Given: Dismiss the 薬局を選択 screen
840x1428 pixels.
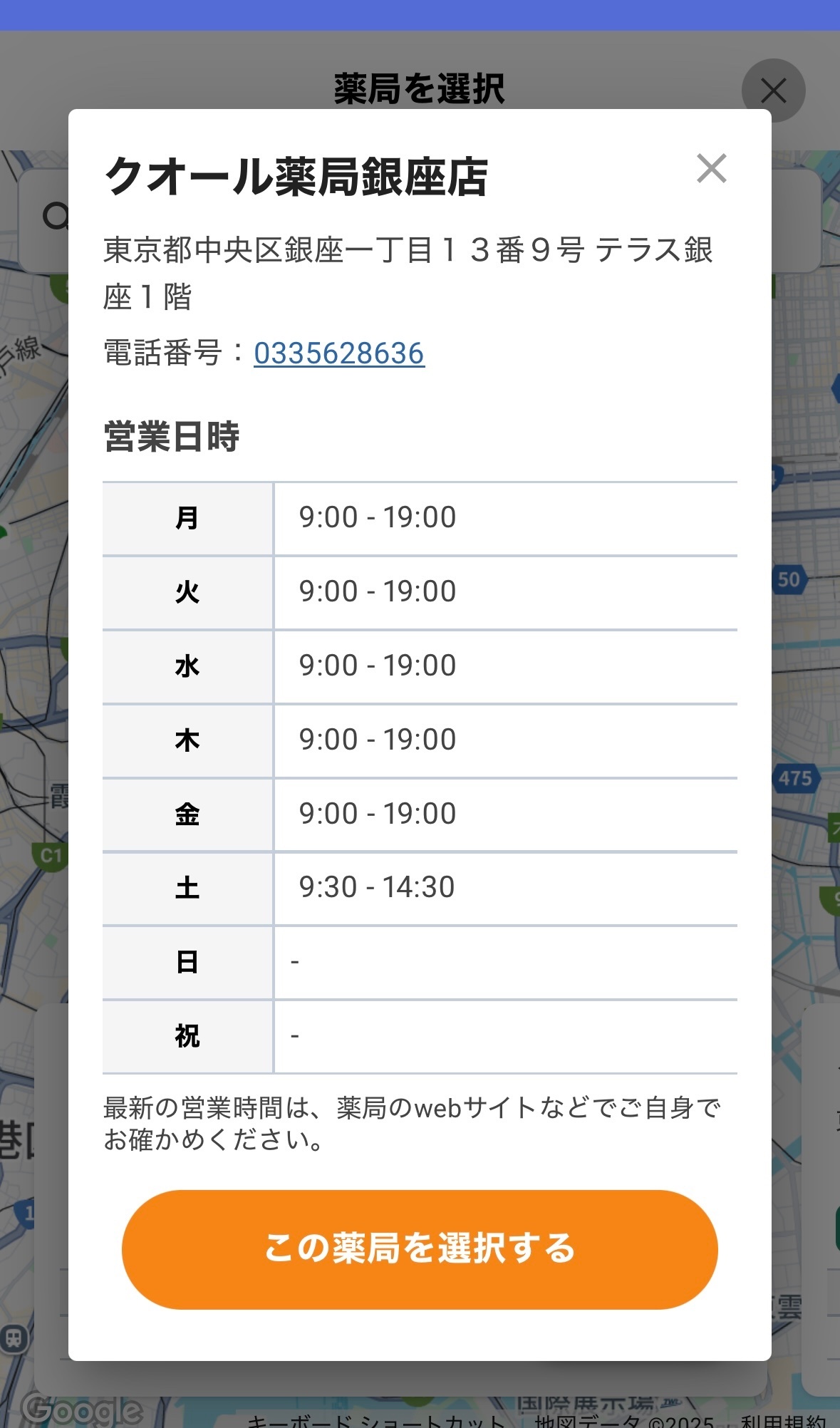Looking at the screenshot, I should pyautogui.click(x=773, y=90).
